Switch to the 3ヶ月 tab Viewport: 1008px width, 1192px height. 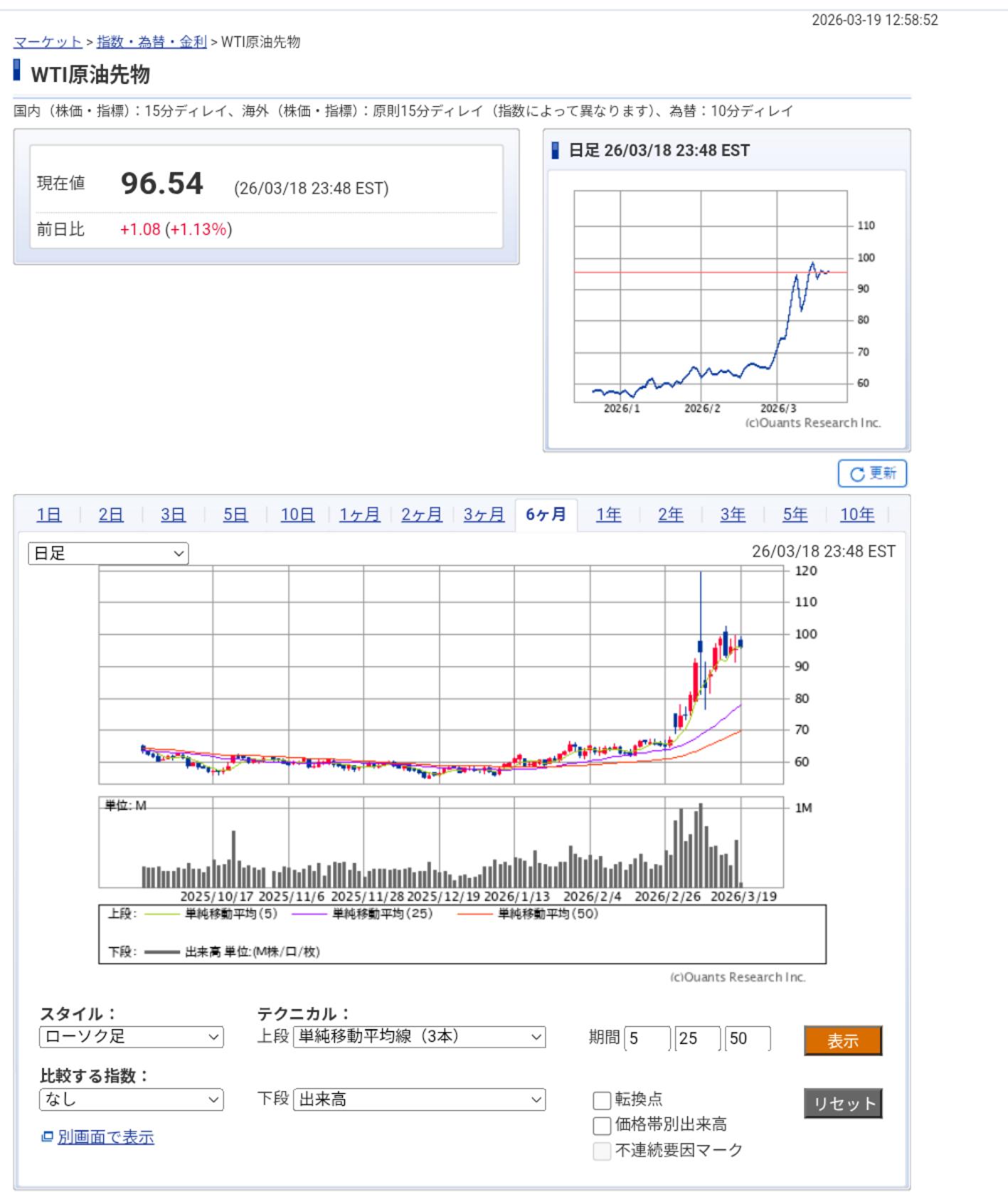tap(484, 515)
